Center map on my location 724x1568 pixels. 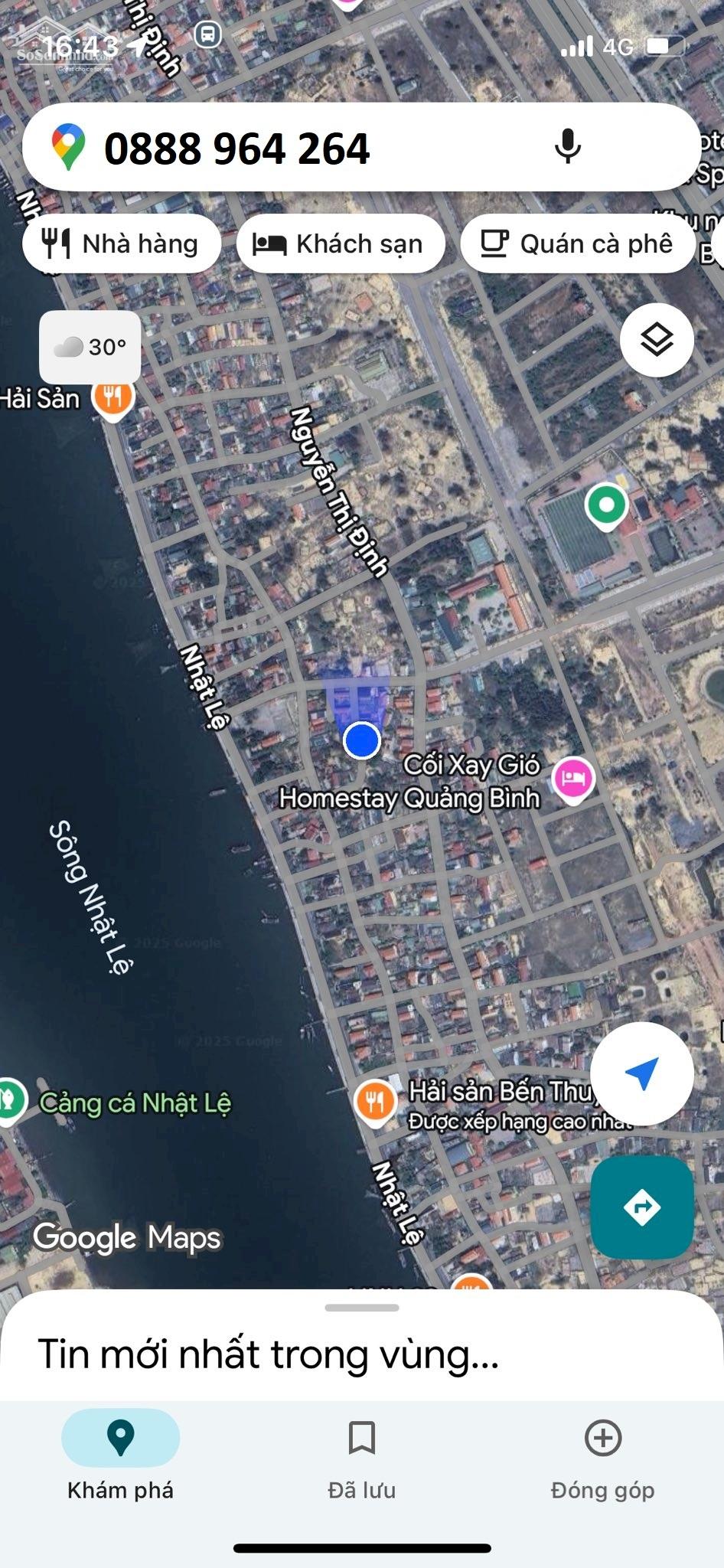pyautogui.click(x=641, y=1073)
